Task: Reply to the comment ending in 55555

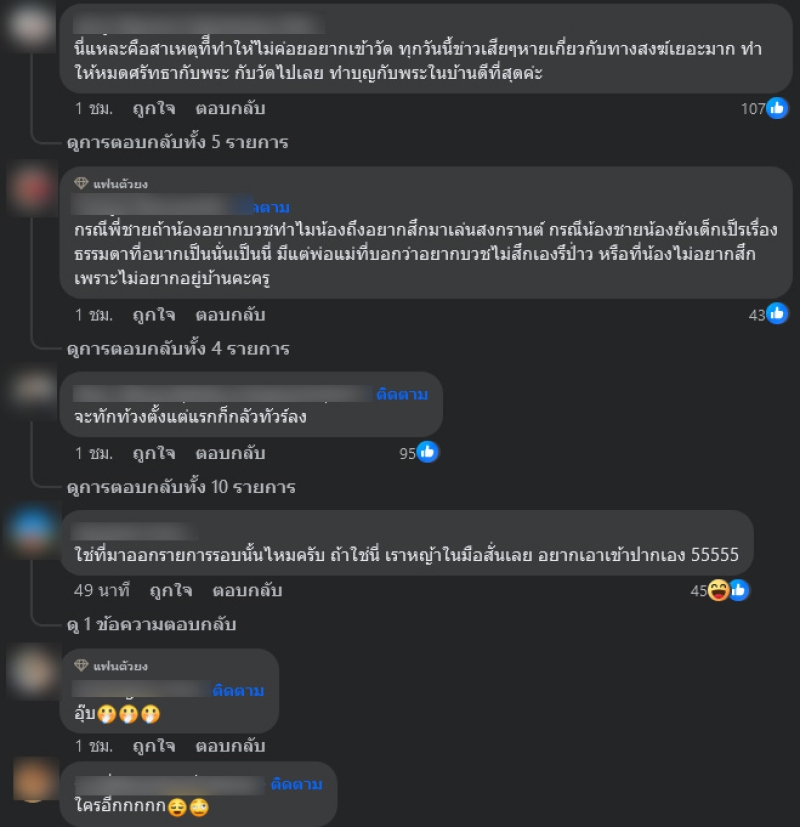Action: (247, 590)
